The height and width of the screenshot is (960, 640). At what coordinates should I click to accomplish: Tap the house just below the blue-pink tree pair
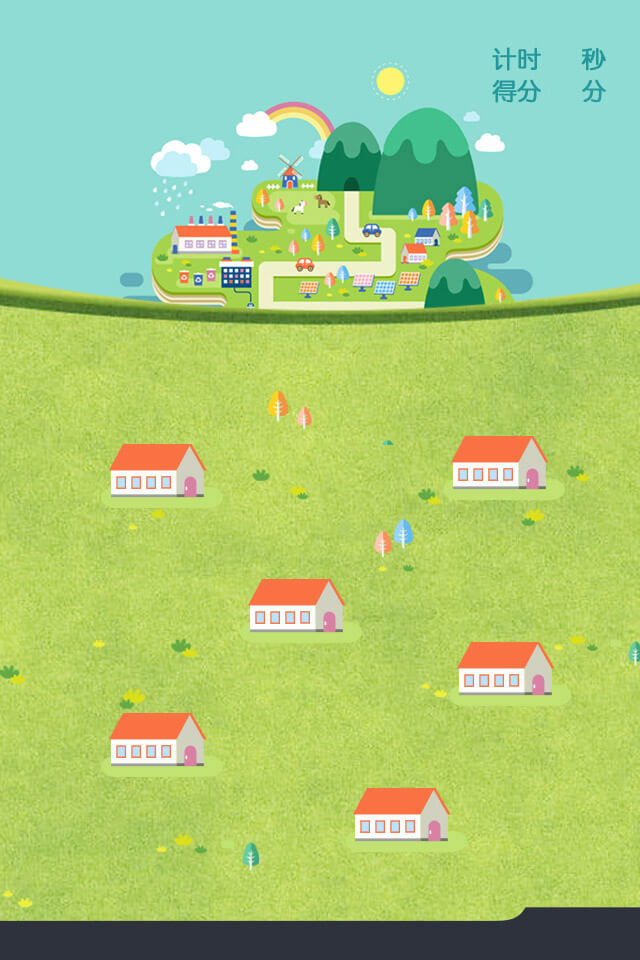click(x=296, y=606)
